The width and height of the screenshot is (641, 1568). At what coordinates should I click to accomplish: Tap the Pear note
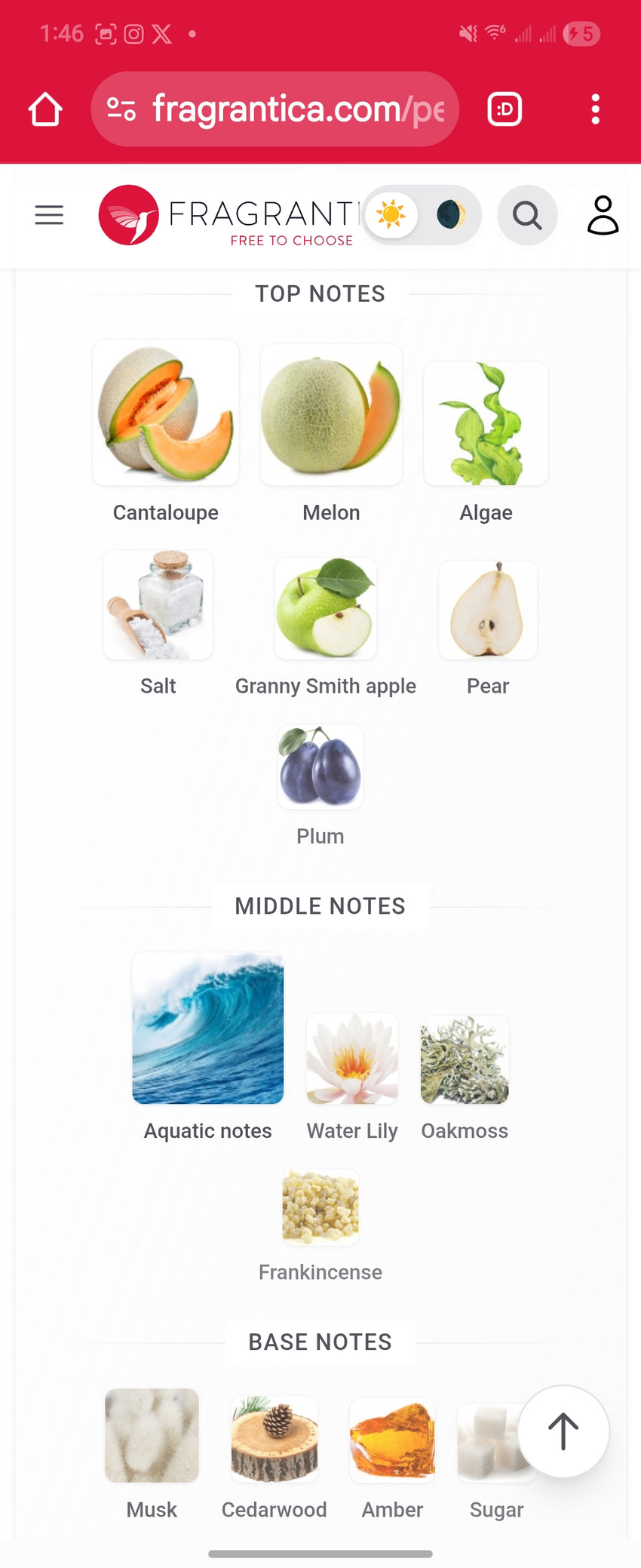(488, 610)
